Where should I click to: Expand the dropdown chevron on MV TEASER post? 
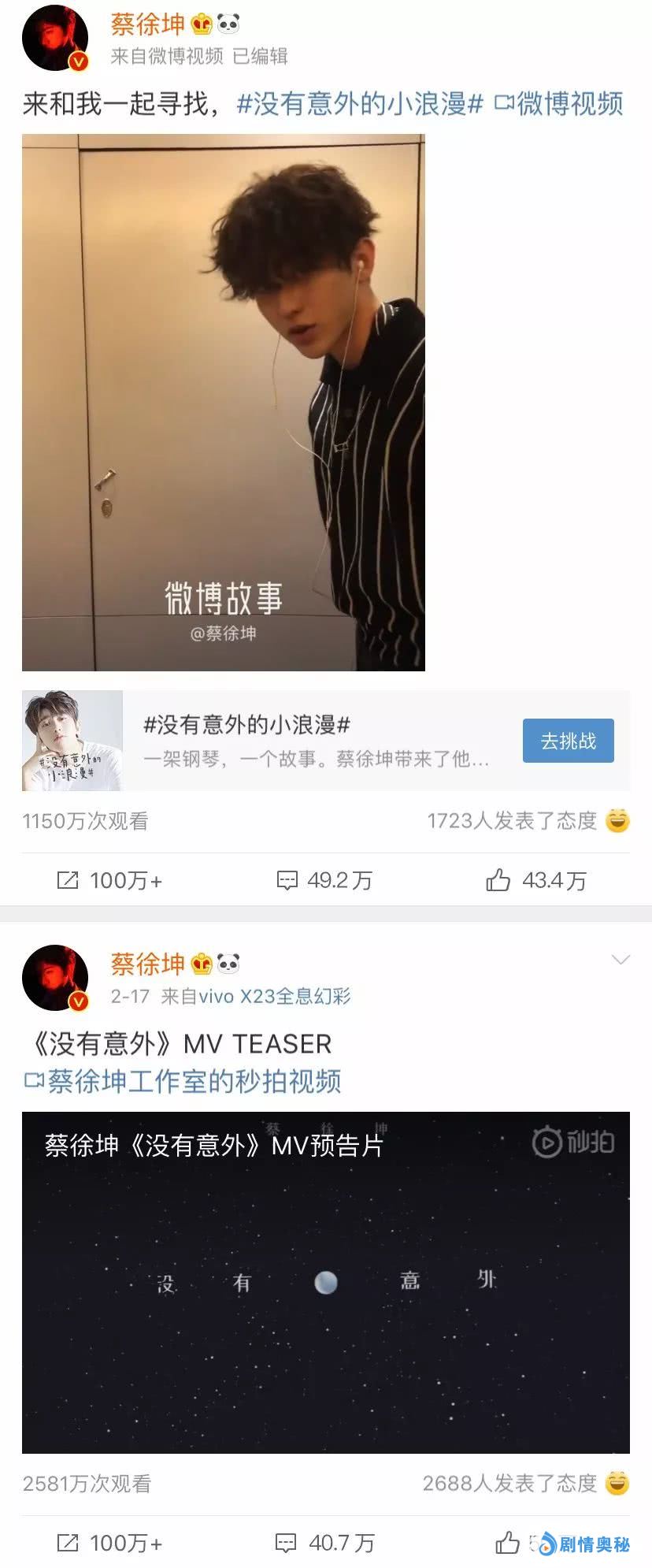click(621, 959)
